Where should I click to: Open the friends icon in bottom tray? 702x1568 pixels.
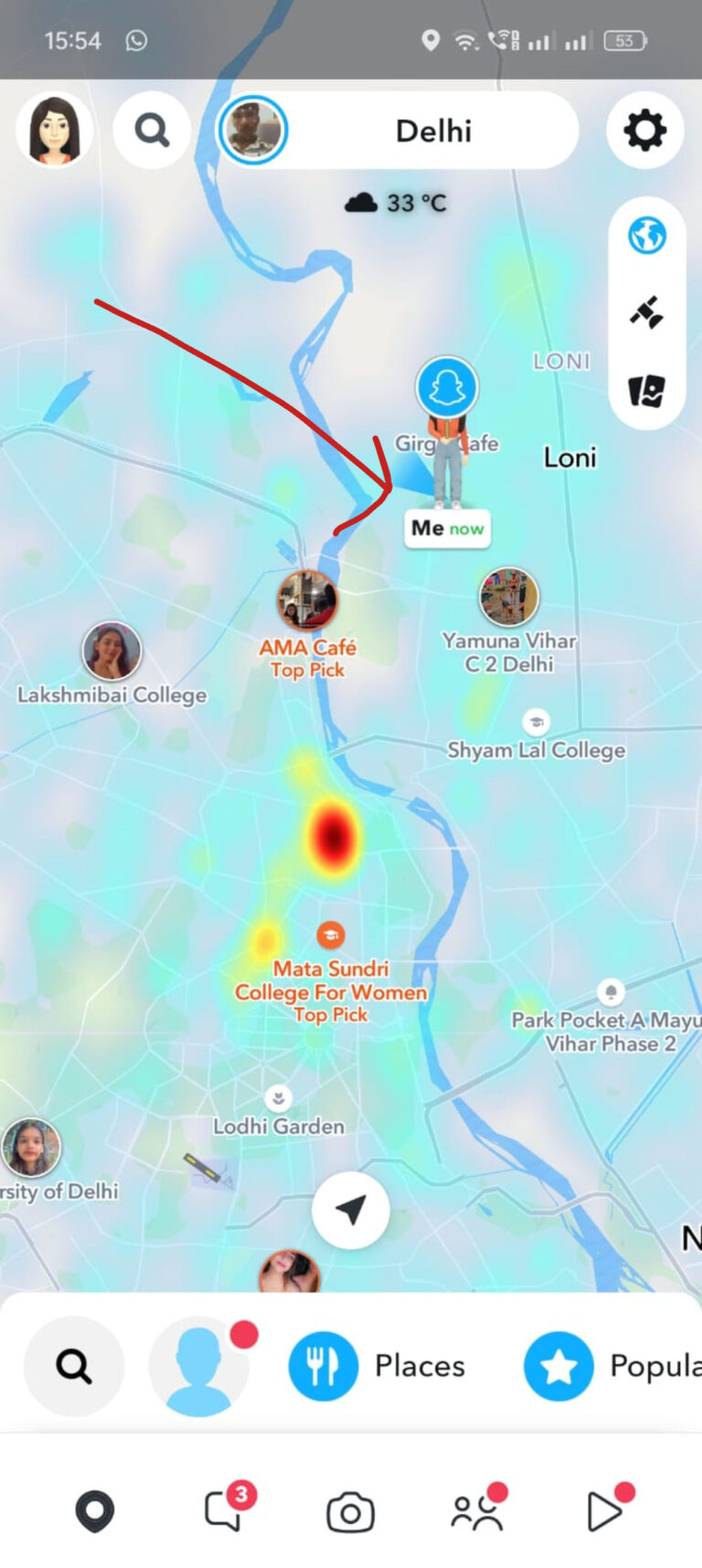[x=198, y=1366]
